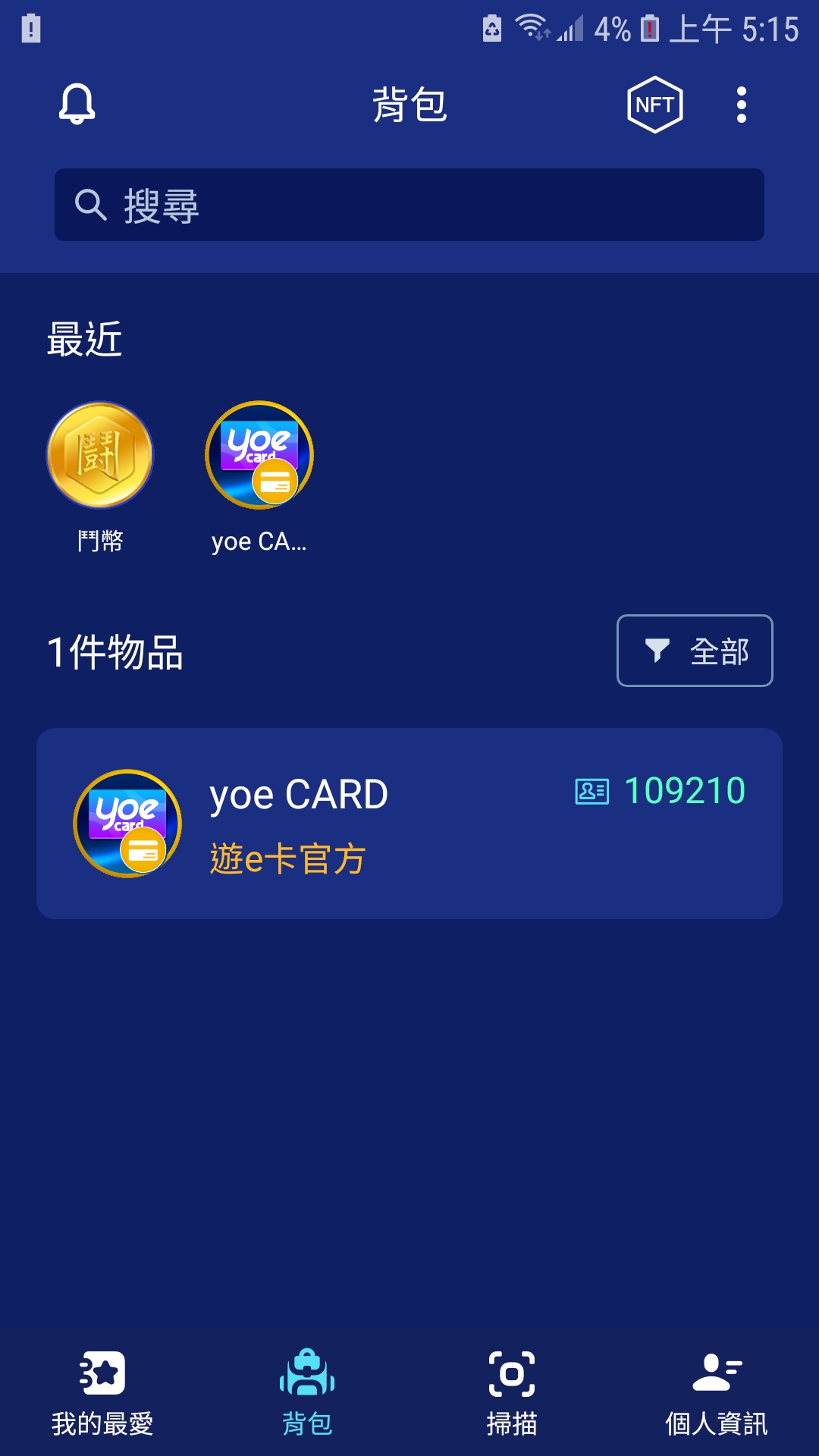The height and width of the screenshot is (1456, 819).
Task: Select the 背包 tab
Action: [x=307, y=1392]
